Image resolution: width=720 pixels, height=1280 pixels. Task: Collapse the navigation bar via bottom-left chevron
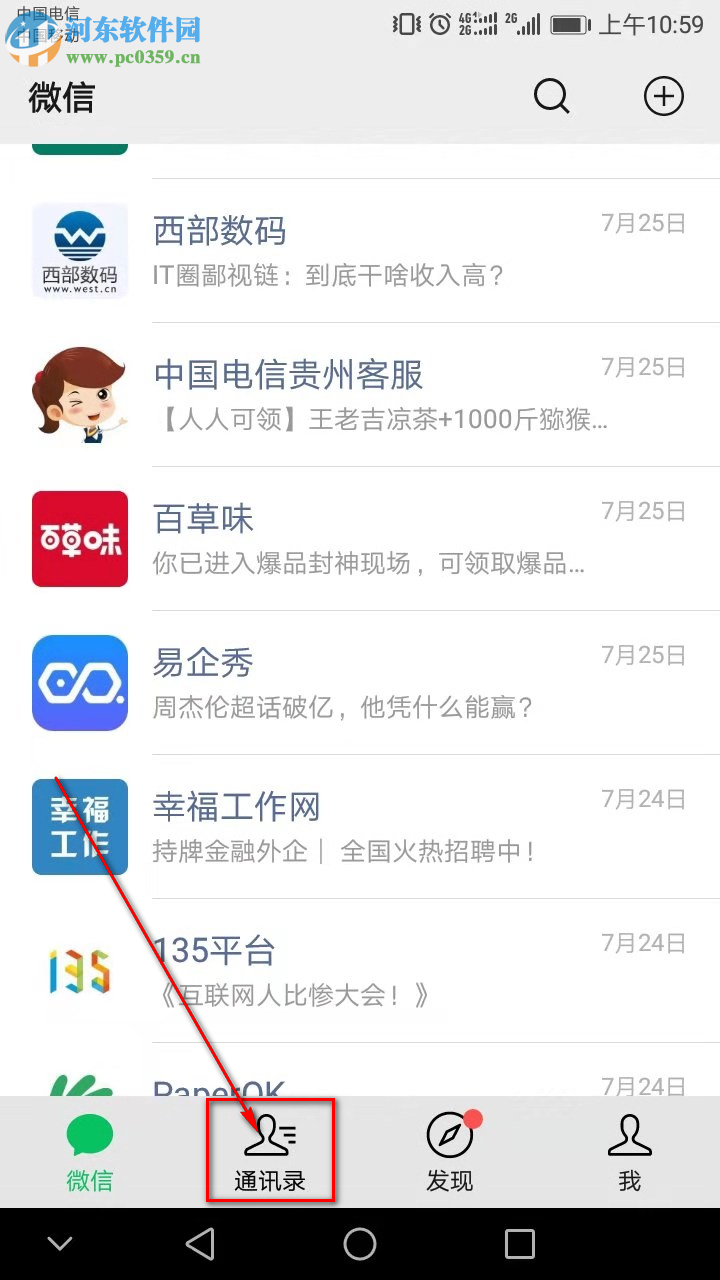tap(60, 1243)
